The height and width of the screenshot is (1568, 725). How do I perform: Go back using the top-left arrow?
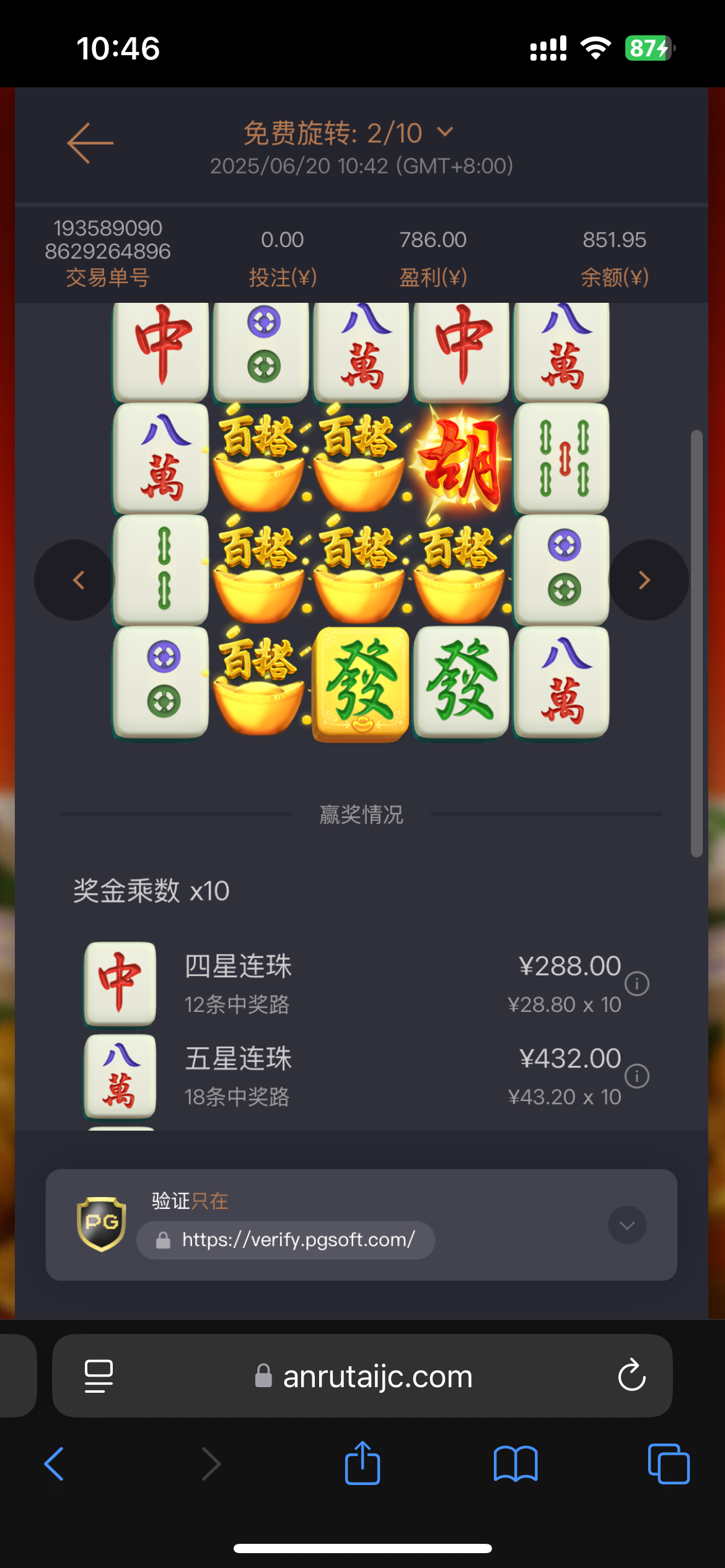point(90,143)
